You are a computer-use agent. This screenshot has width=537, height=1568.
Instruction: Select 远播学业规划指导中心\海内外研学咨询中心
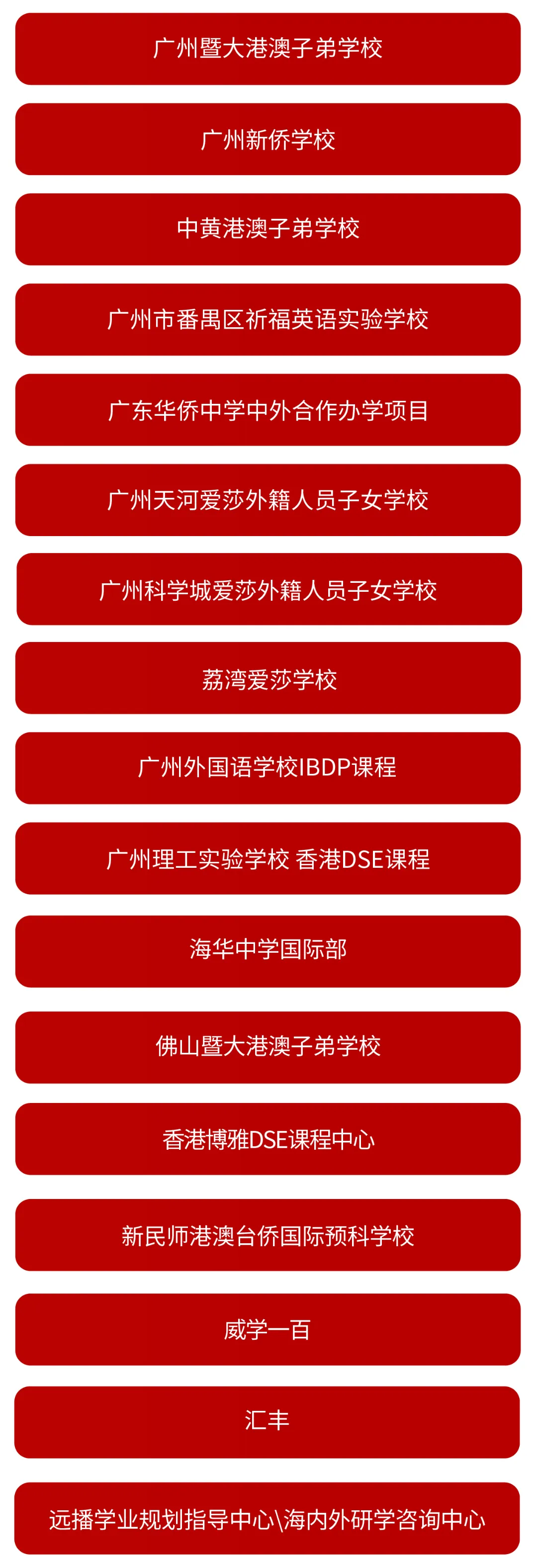267,1518
